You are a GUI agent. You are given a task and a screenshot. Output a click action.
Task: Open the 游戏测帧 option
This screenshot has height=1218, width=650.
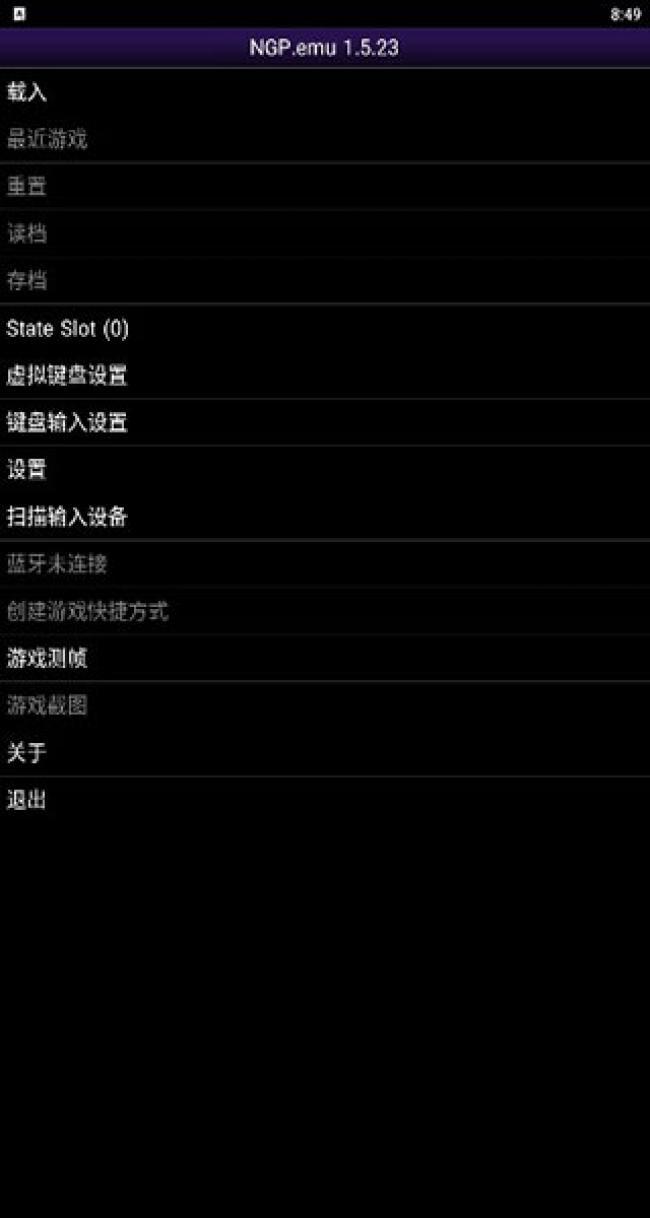coord(47,659)
